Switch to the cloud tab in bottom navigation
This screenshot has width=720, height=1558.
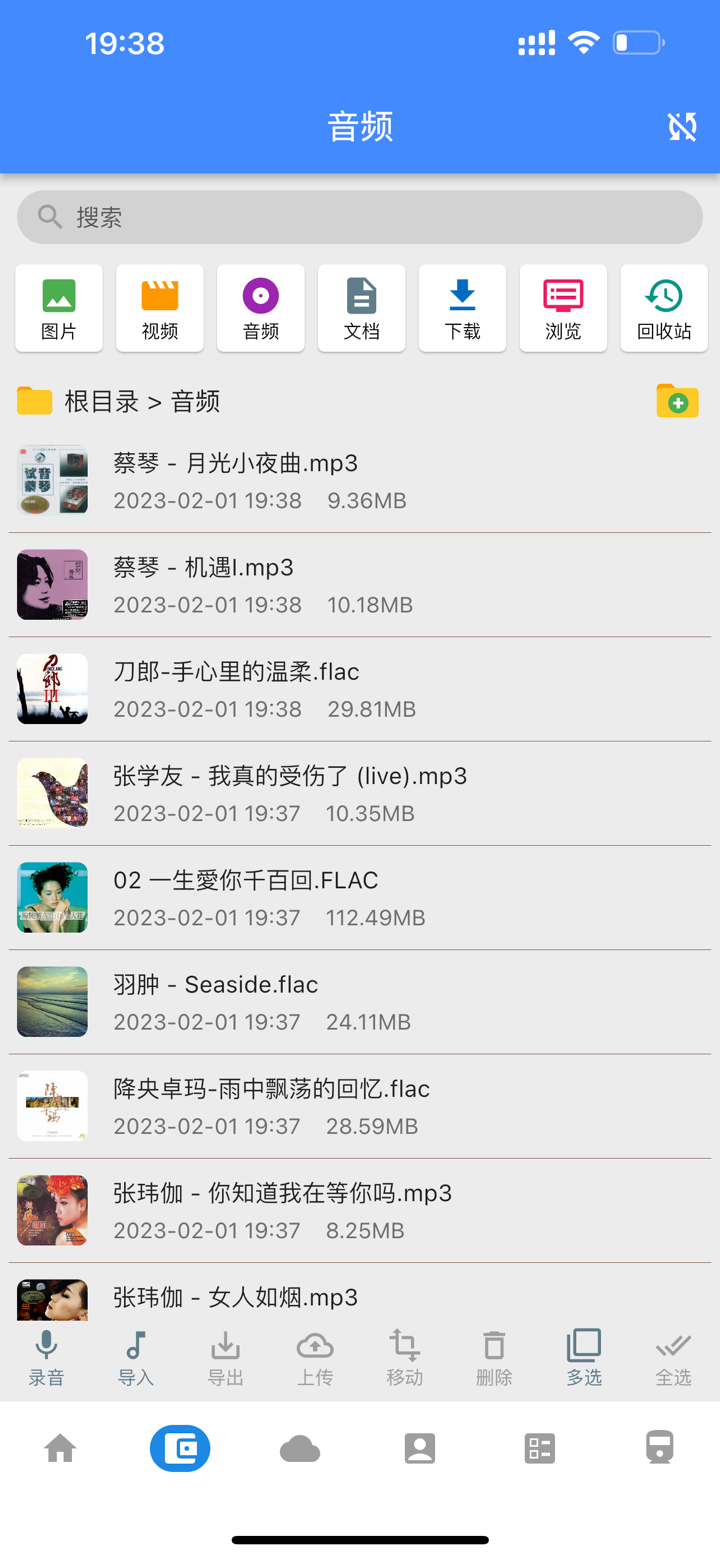[x=300, y=1447]
